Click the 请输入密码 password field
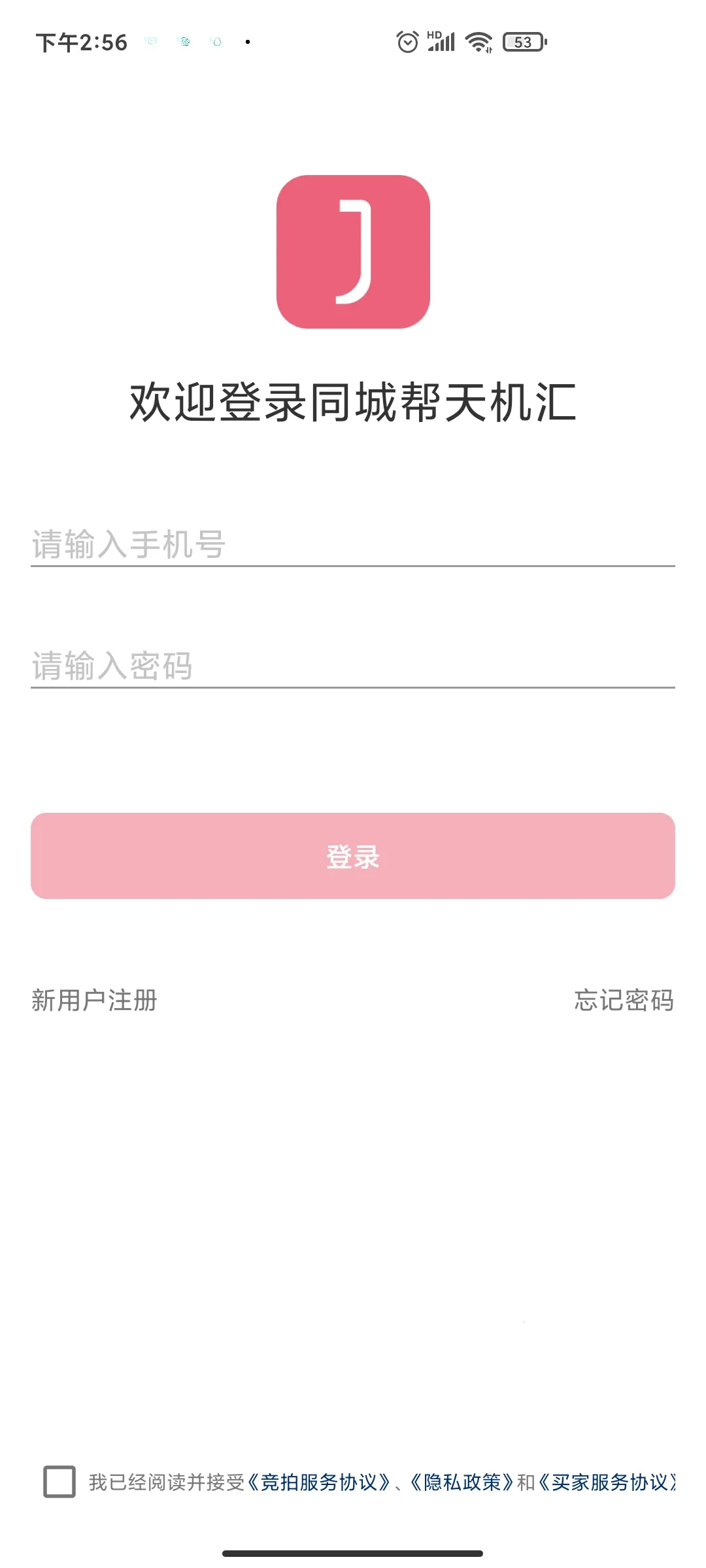 click(353, 664)
